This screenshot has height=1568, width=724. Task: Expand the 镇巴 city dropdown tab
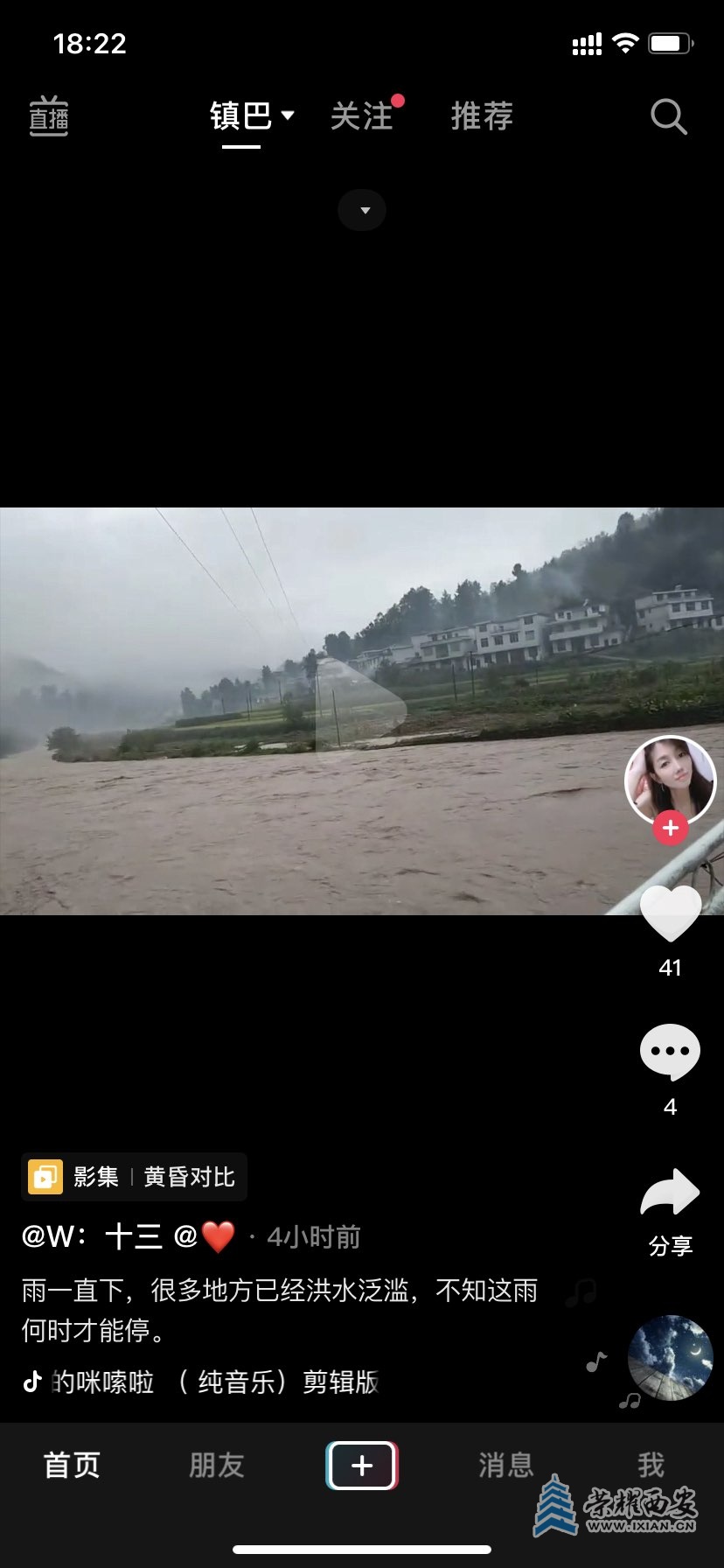coord(251,116)
